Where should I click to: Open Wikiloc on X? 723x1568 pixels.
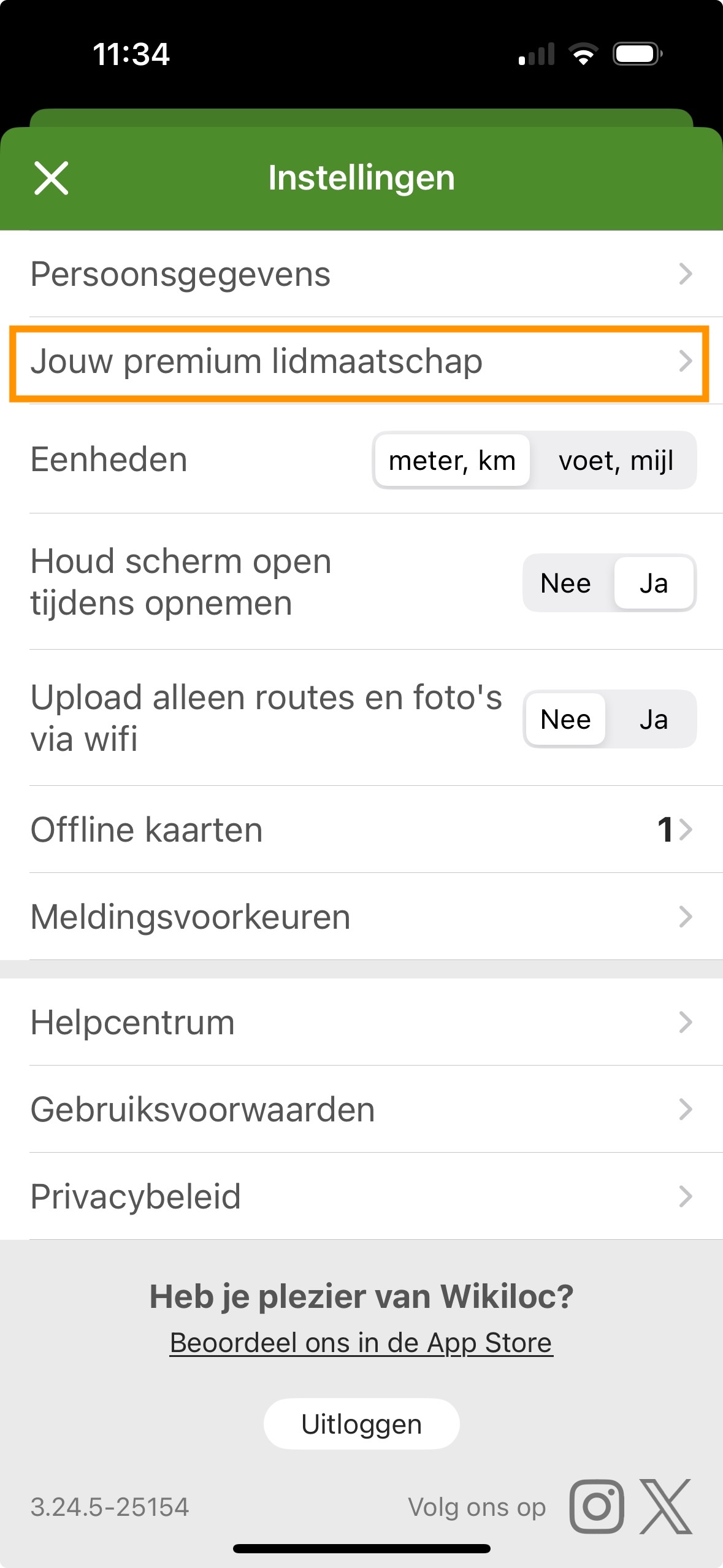pyautogui.click(x=666, y=1507)
